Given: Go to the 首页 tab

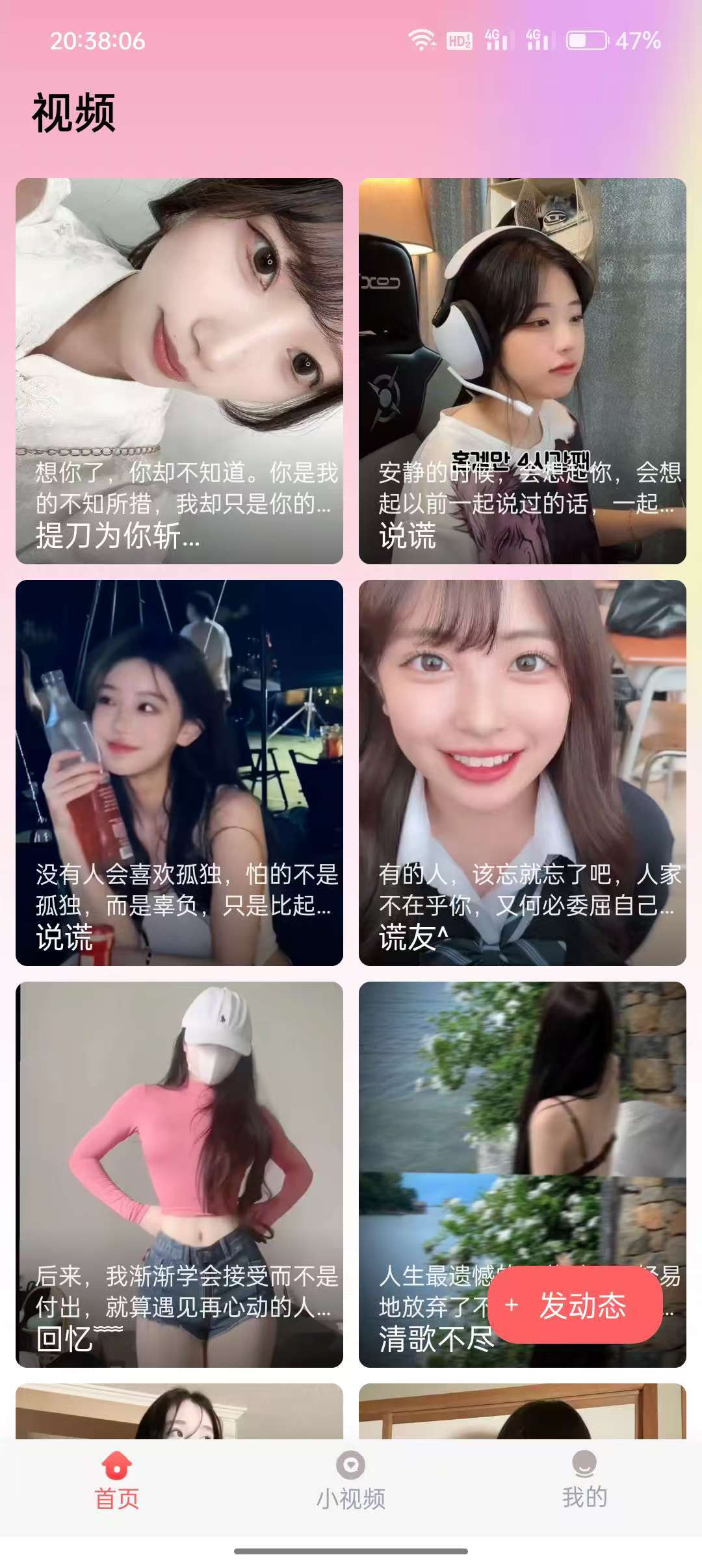Looking at the screenshot, I should (117, 1482).
